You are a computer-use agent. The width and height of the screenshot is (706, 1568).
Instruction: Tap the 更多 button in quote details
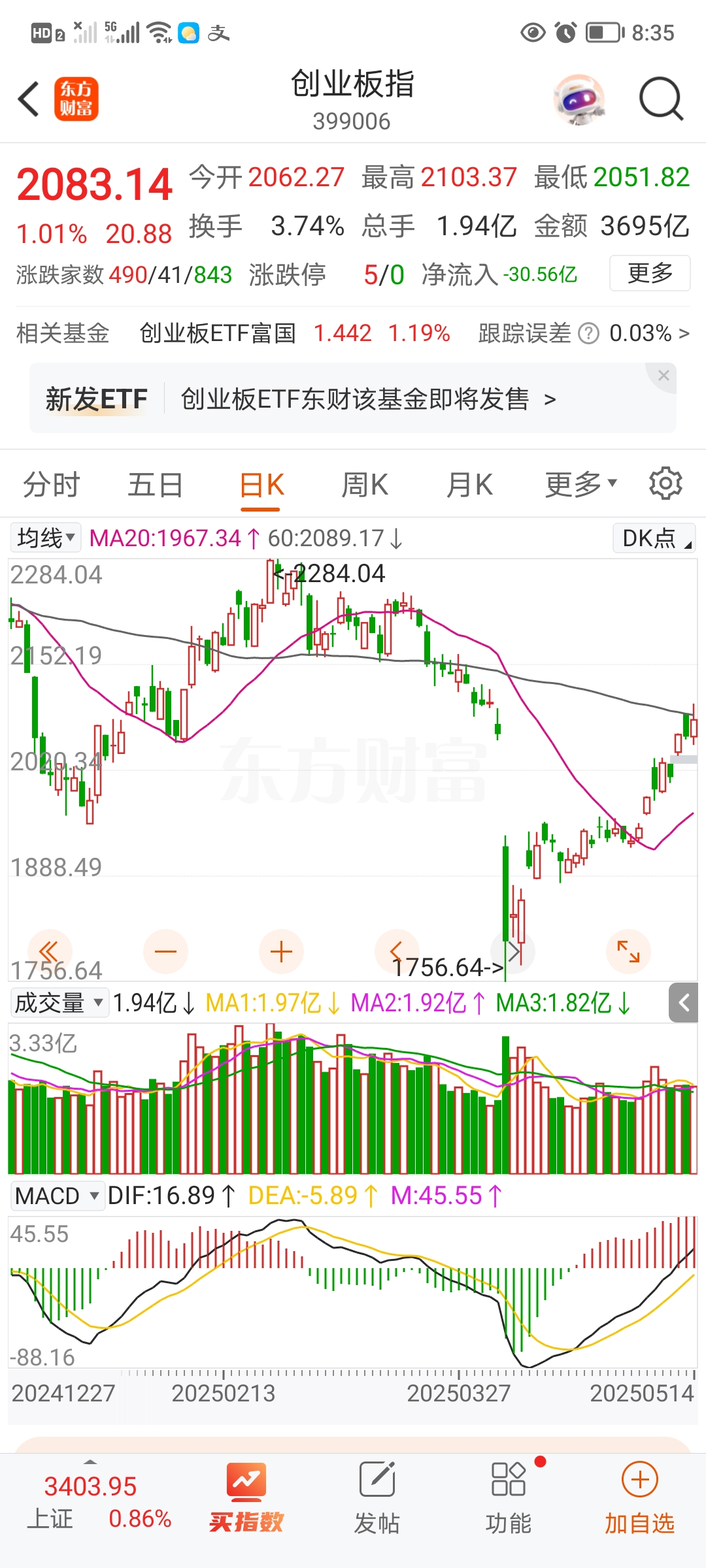(649, 273)
